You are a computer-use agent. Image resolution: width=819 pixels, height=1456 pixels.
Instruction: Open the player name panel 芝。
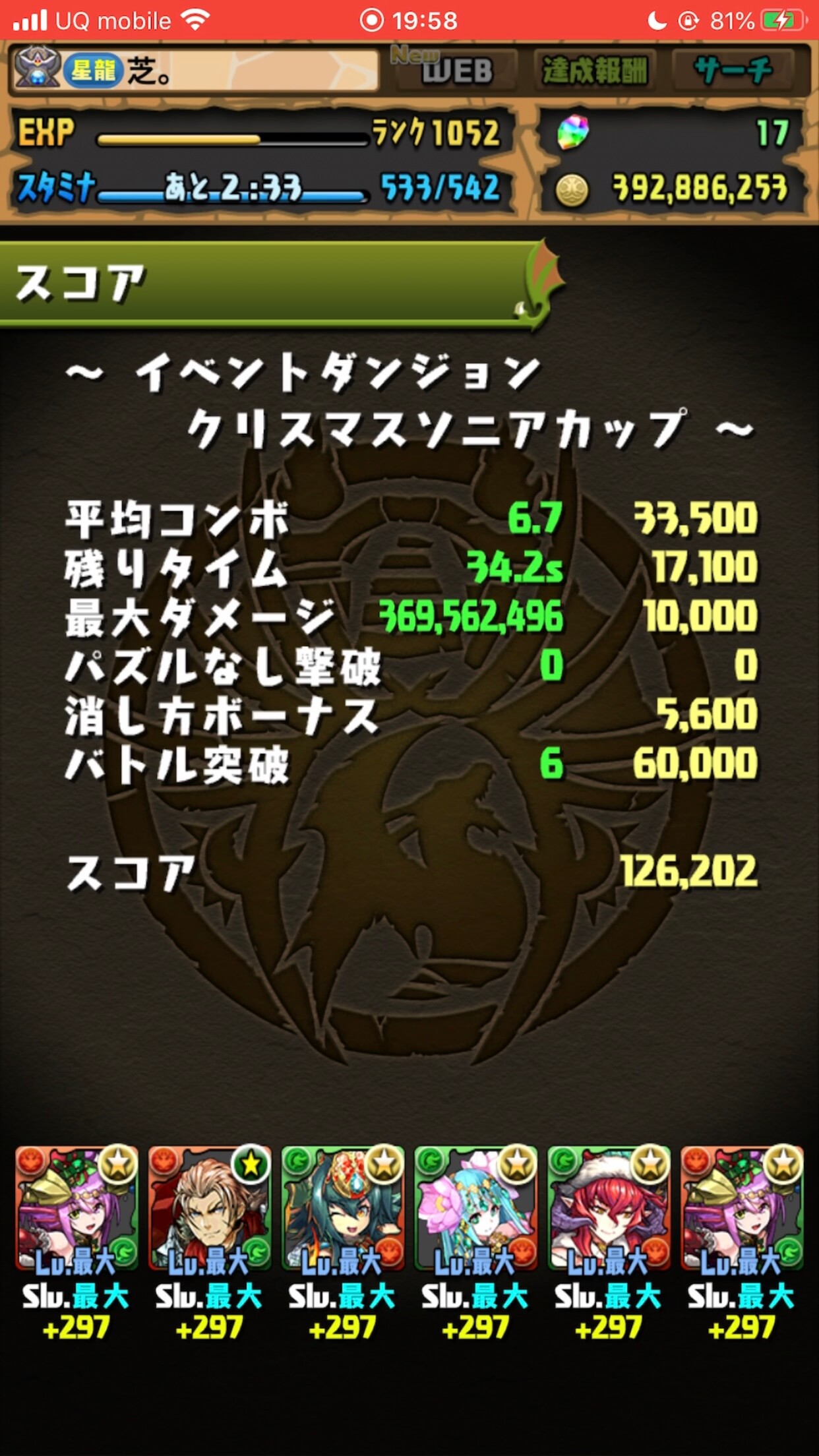195,70
